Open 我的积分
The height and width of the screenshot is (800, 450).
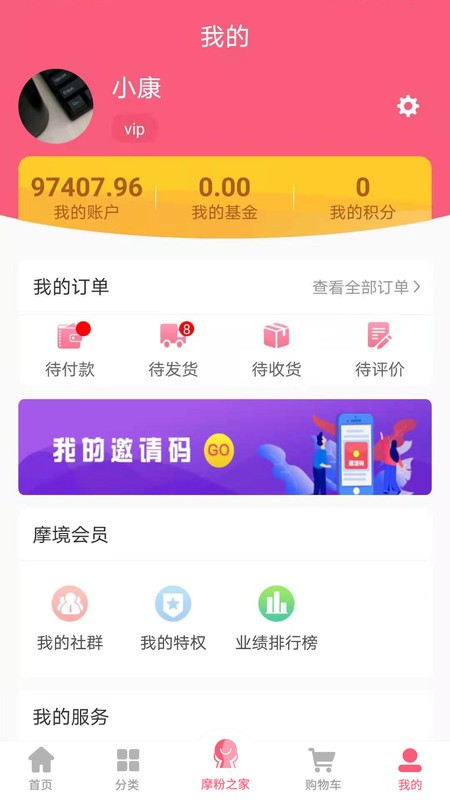click(362, 197)
